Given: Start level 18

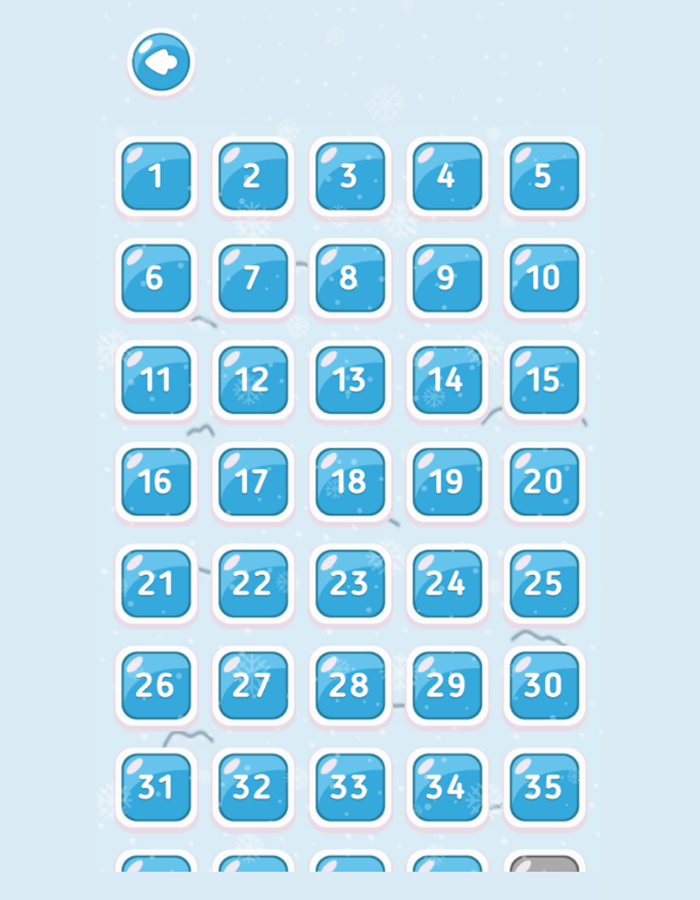Looking at the screenshot, I should click(350, 482).
